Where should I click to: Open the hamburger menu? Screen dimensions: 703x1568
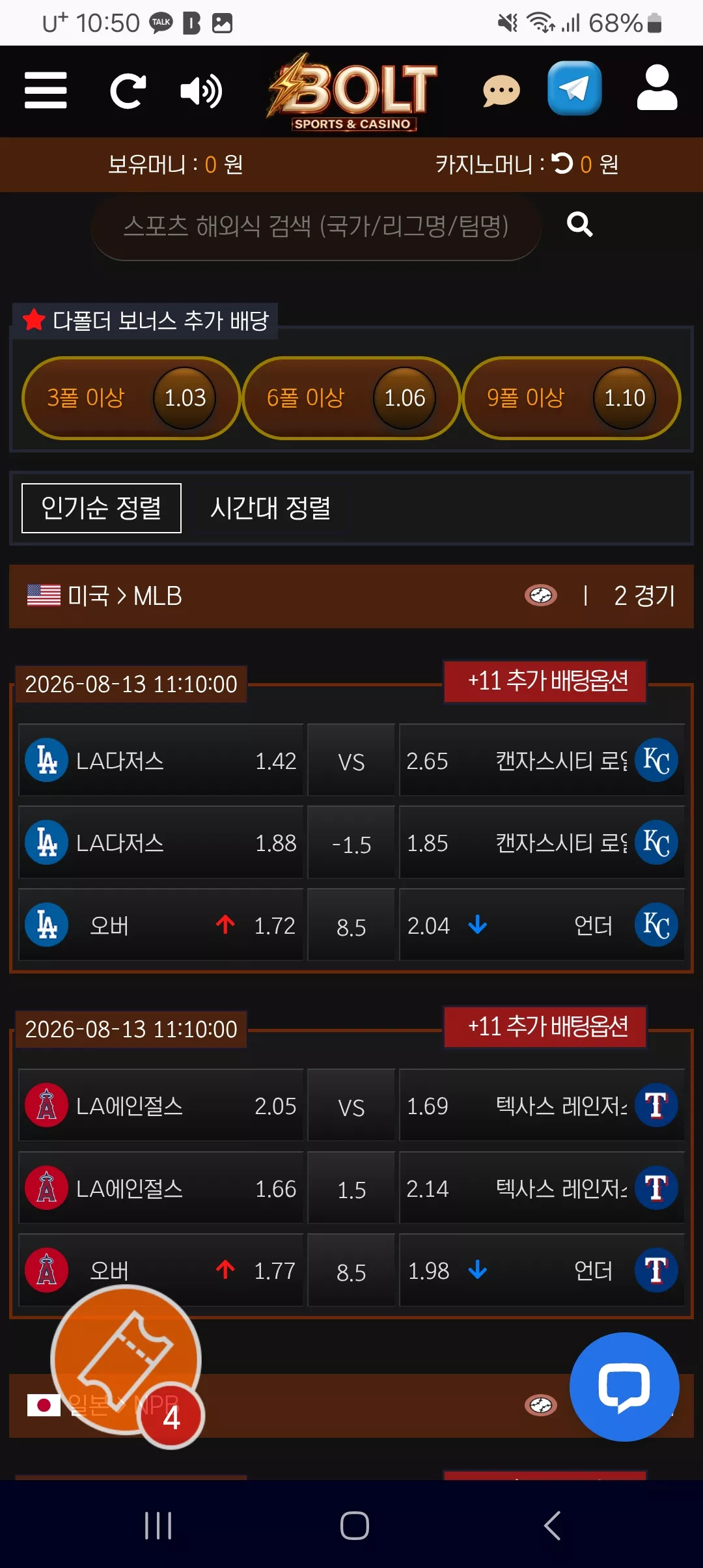(46, 90)
